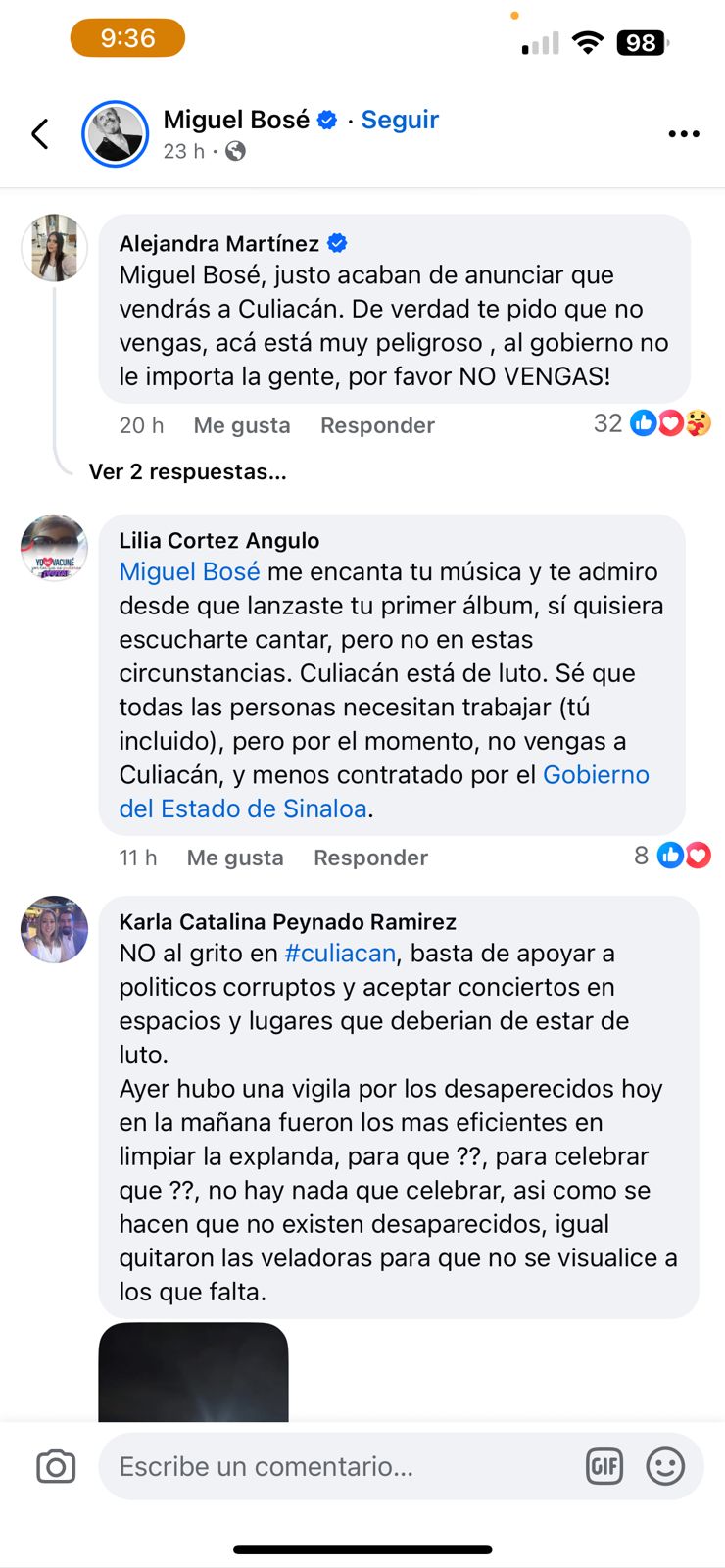Open the GIF picker
The width and height of the screenshot is (725, 1568).
click(604, 1467)
